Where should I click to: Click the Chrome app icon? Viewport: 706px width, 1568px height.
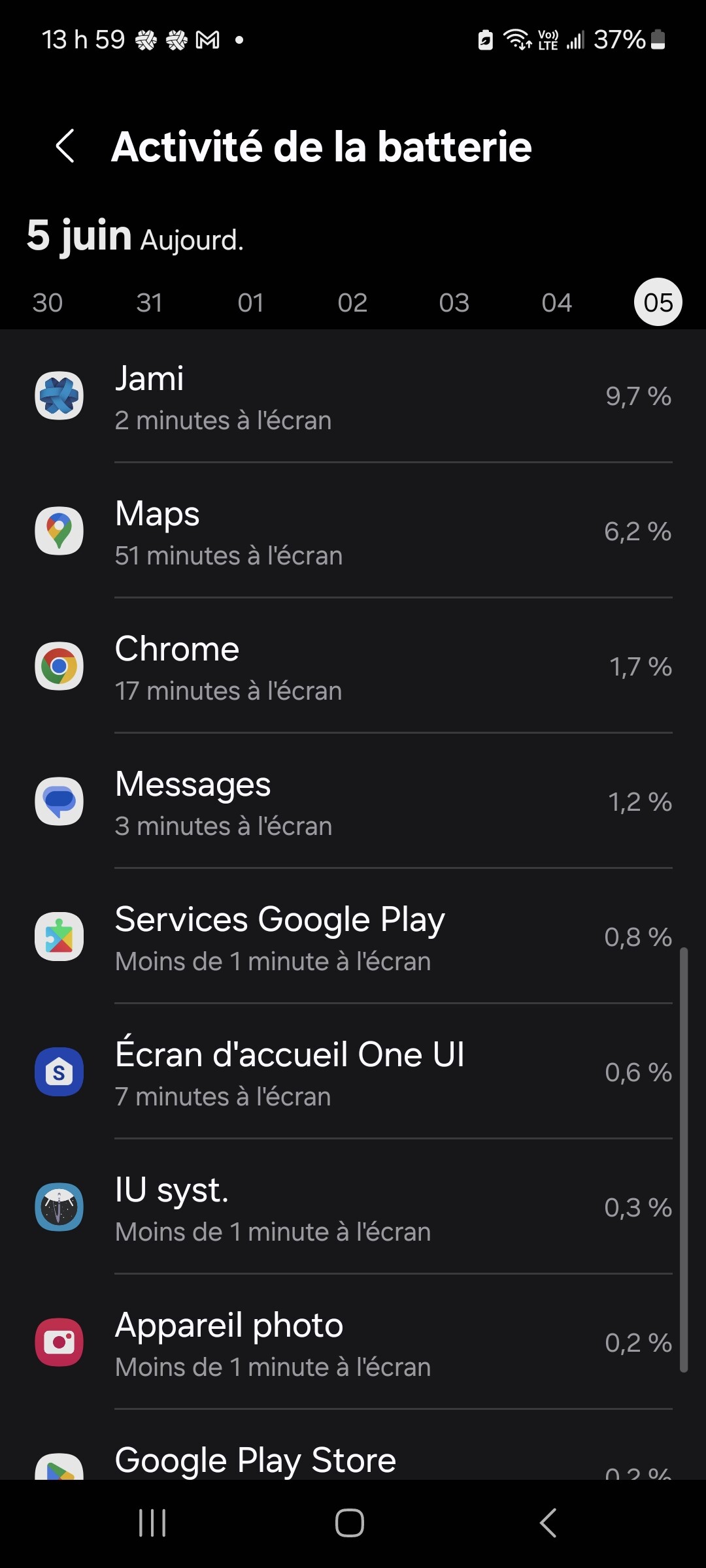tap(59, 666)
